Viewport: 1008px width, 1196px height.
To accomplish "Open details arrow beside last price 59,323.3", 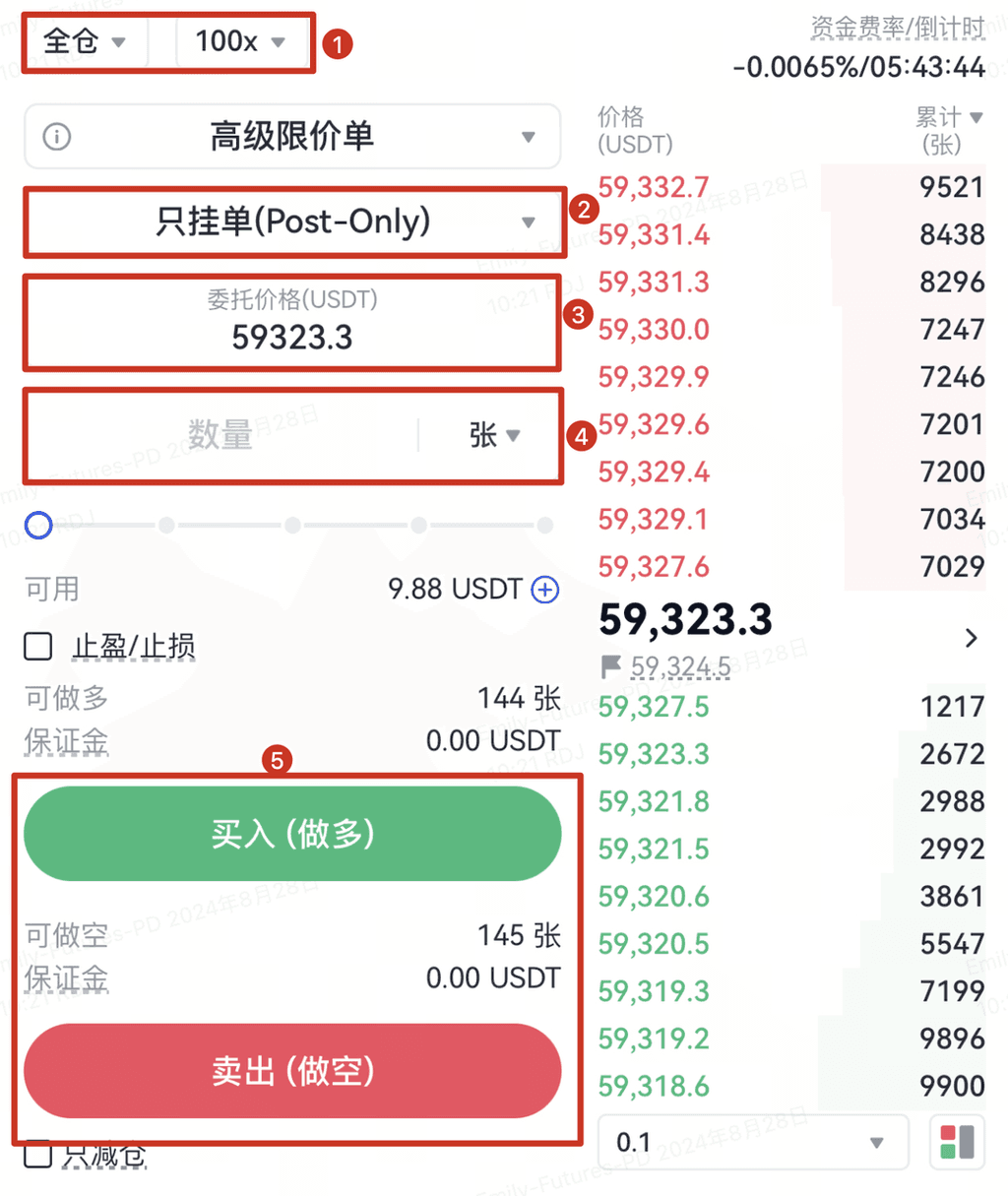I will 972,638.
